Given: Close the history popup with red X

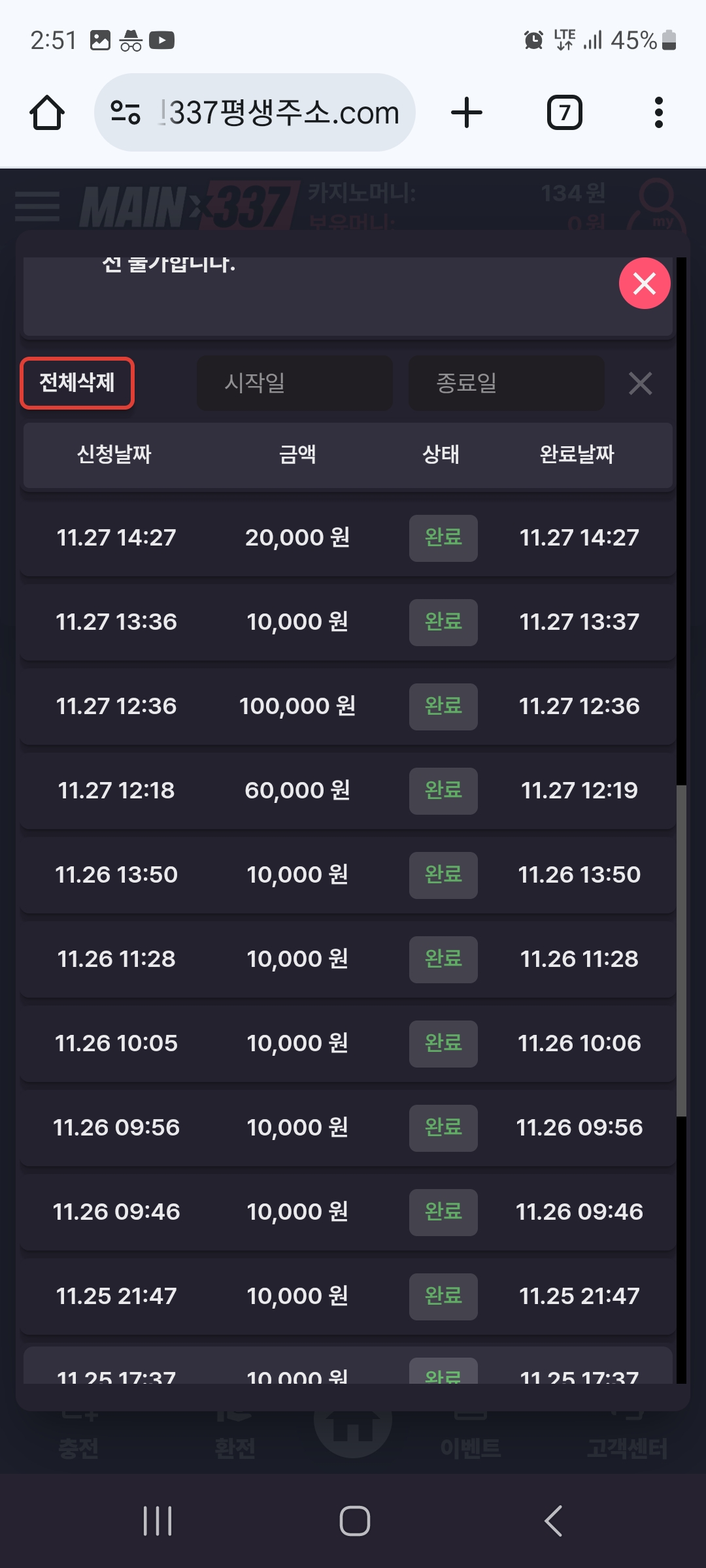Looking at the screenshot, I should tap(645, 284).
